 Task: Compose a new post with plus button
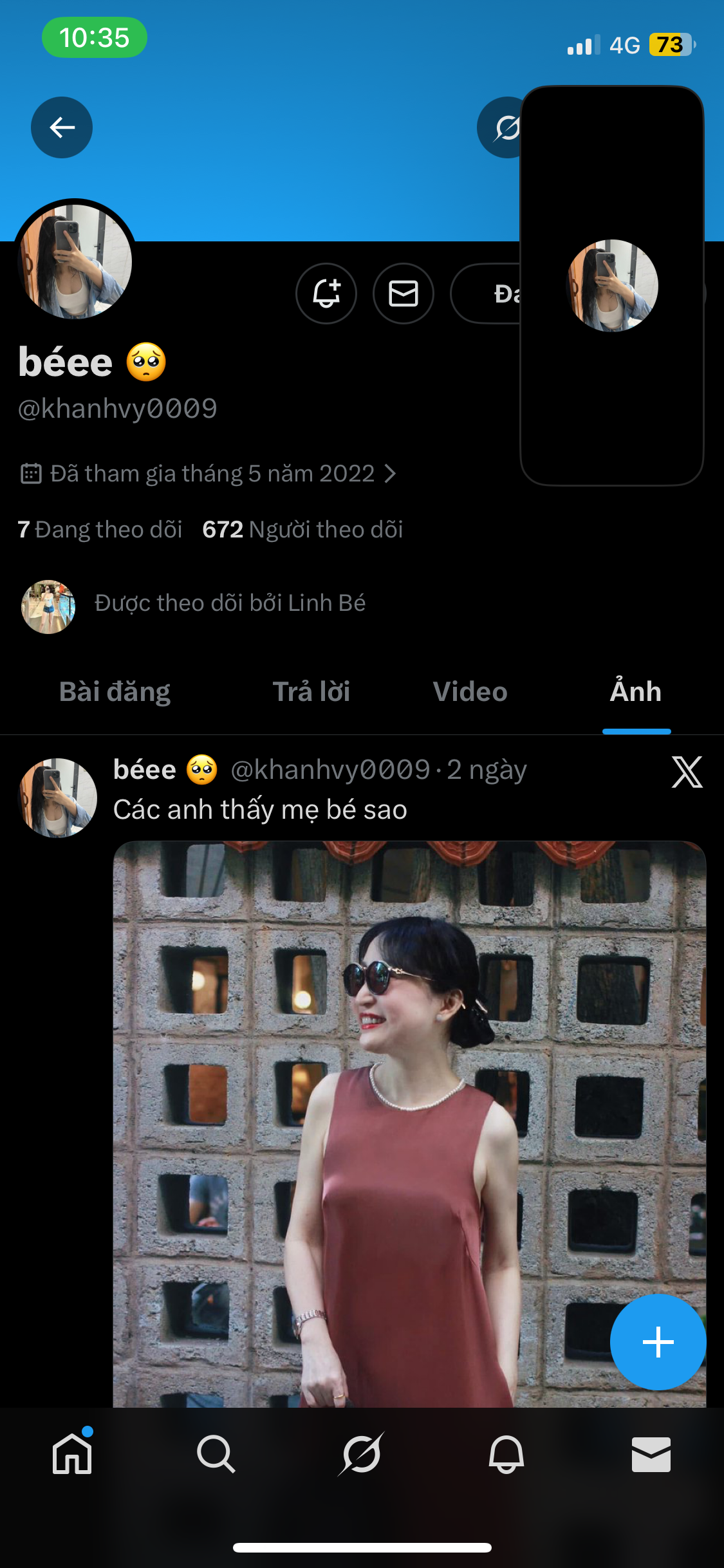[658, 1342]
